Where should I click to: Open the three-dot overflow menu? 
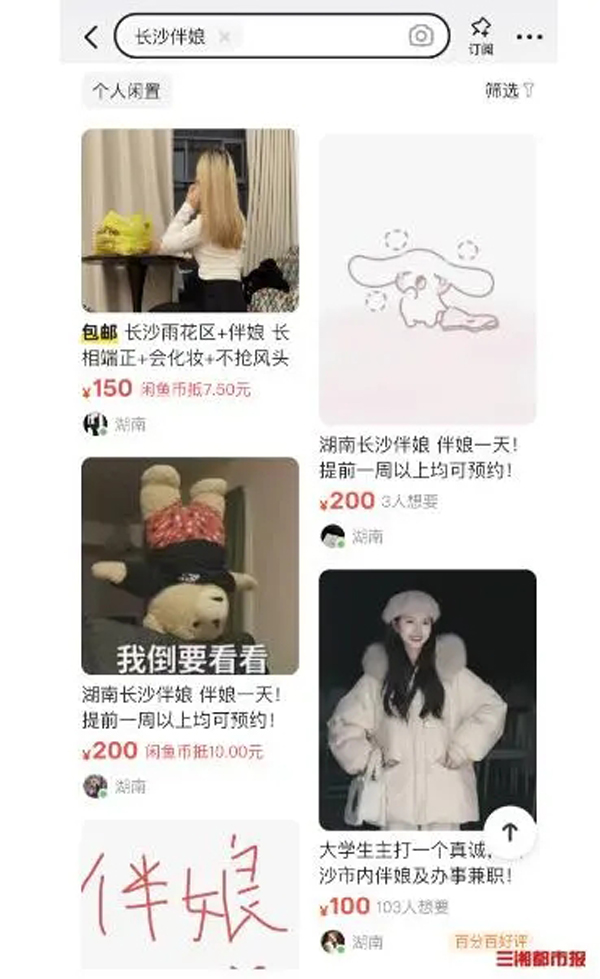(529, 37)
